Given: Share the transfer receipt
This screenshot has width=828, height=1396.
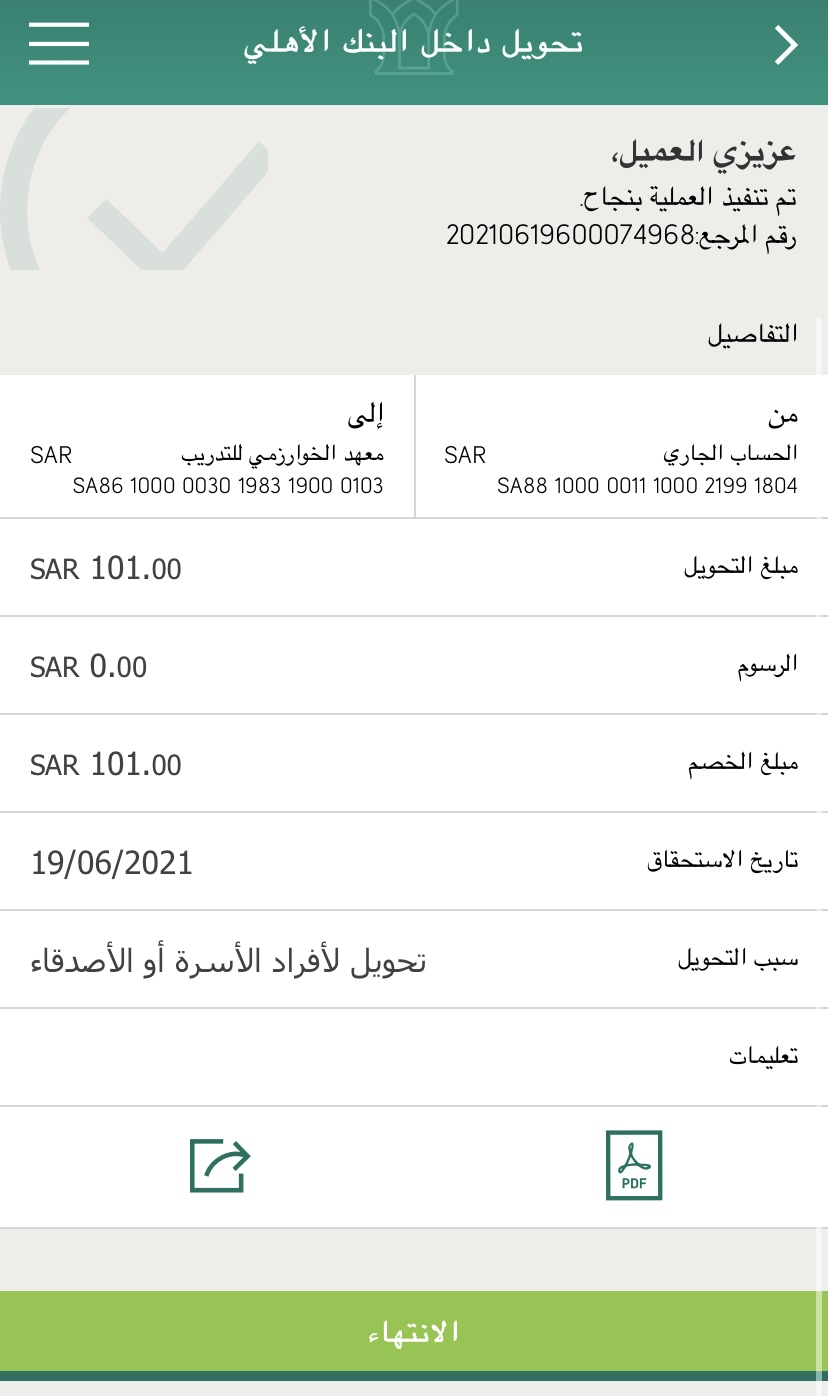Looking at the screenshot, I should (220, 1165).
